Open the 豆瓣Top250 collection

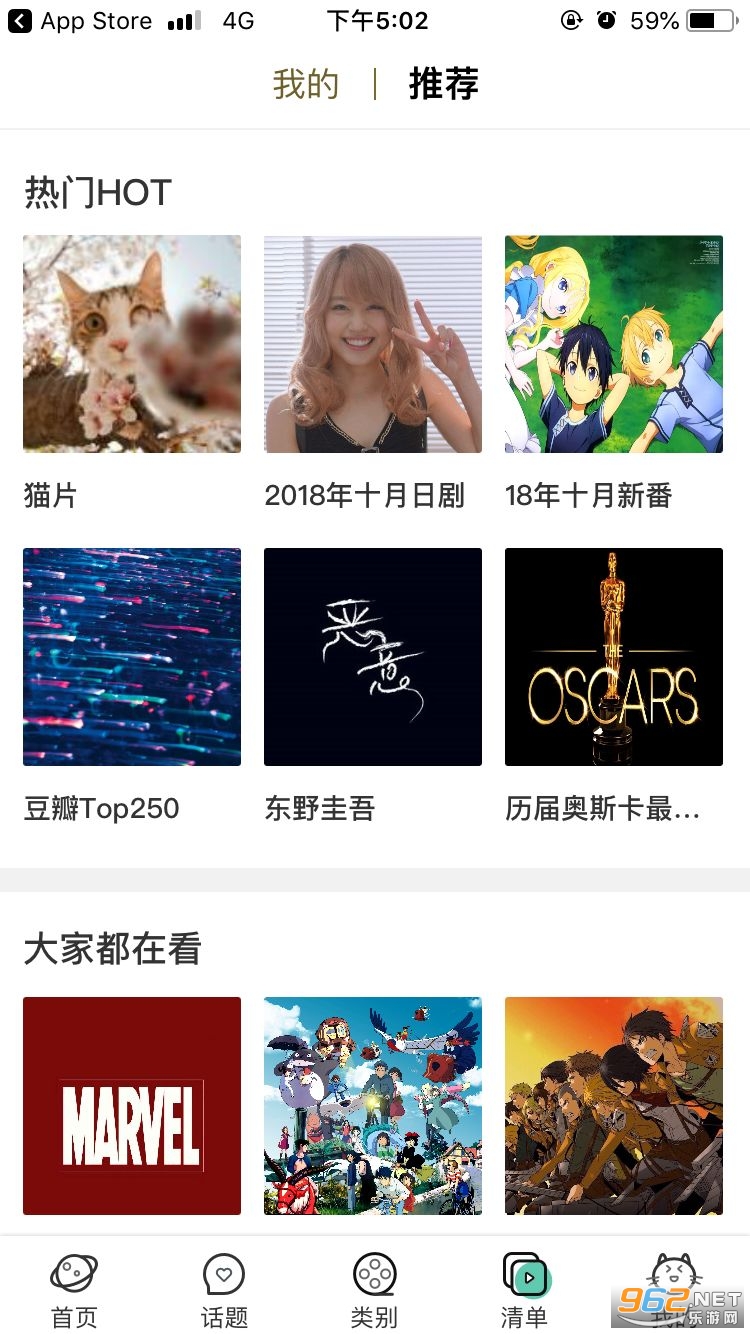tap(132, 657)
